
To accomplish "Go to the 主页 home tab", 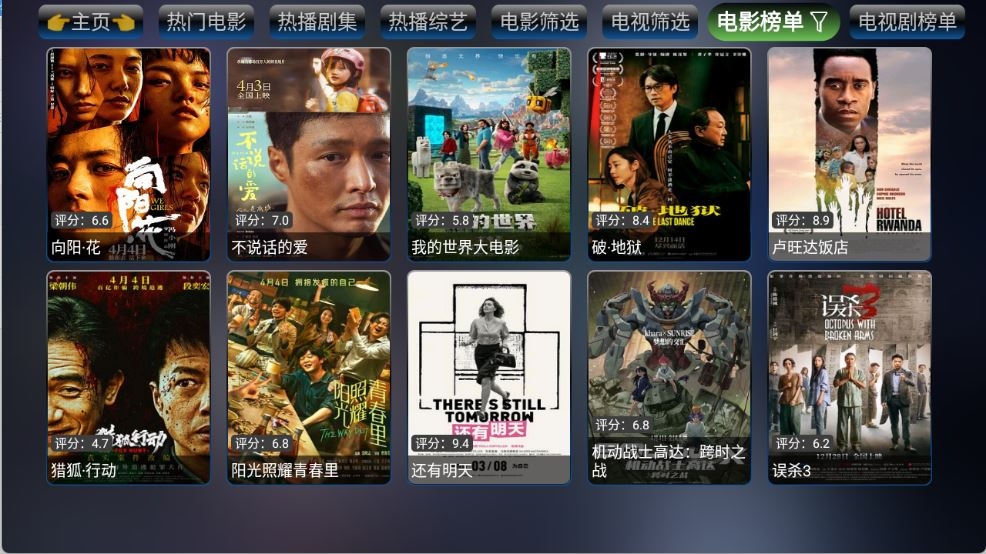I will (91, 22).
